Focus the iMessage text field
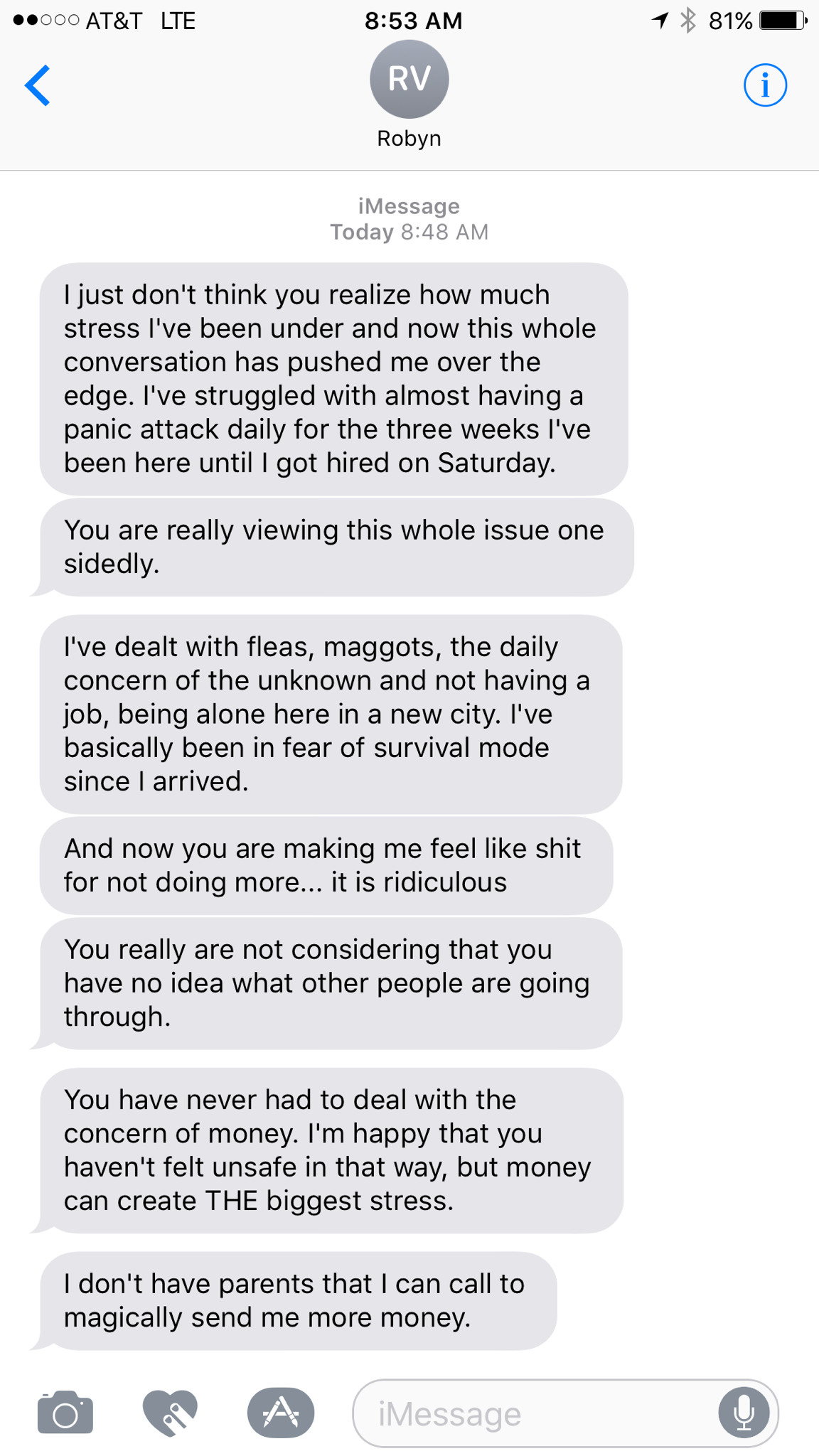Image resolution: width=819 pixels, height=1456 pixels. click(533, 1413)
